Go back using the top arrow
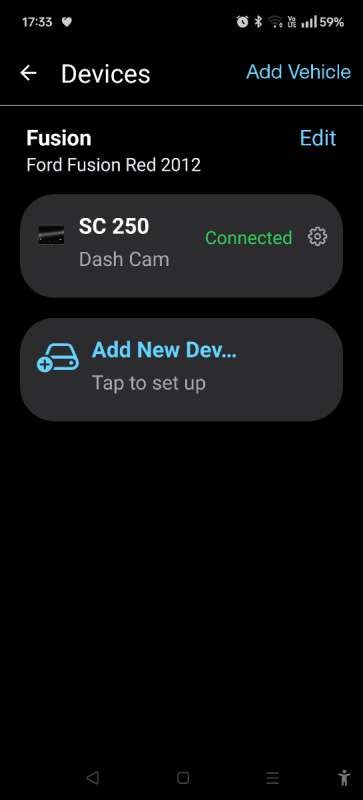This screenshot has width=363, height=800. click(x=28, y=73)
